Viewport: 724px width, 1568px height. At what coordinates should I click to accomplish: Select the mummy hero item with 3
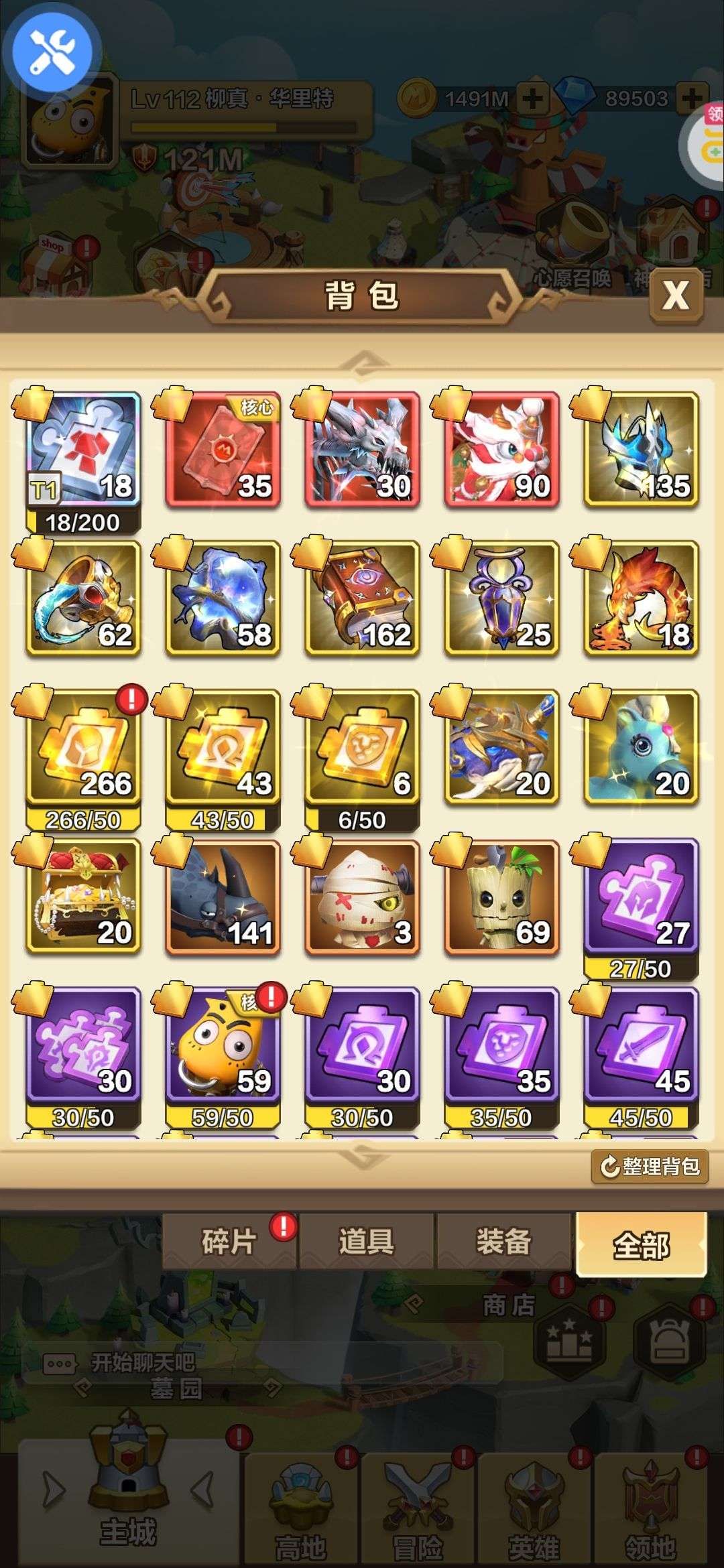[362, 897]
